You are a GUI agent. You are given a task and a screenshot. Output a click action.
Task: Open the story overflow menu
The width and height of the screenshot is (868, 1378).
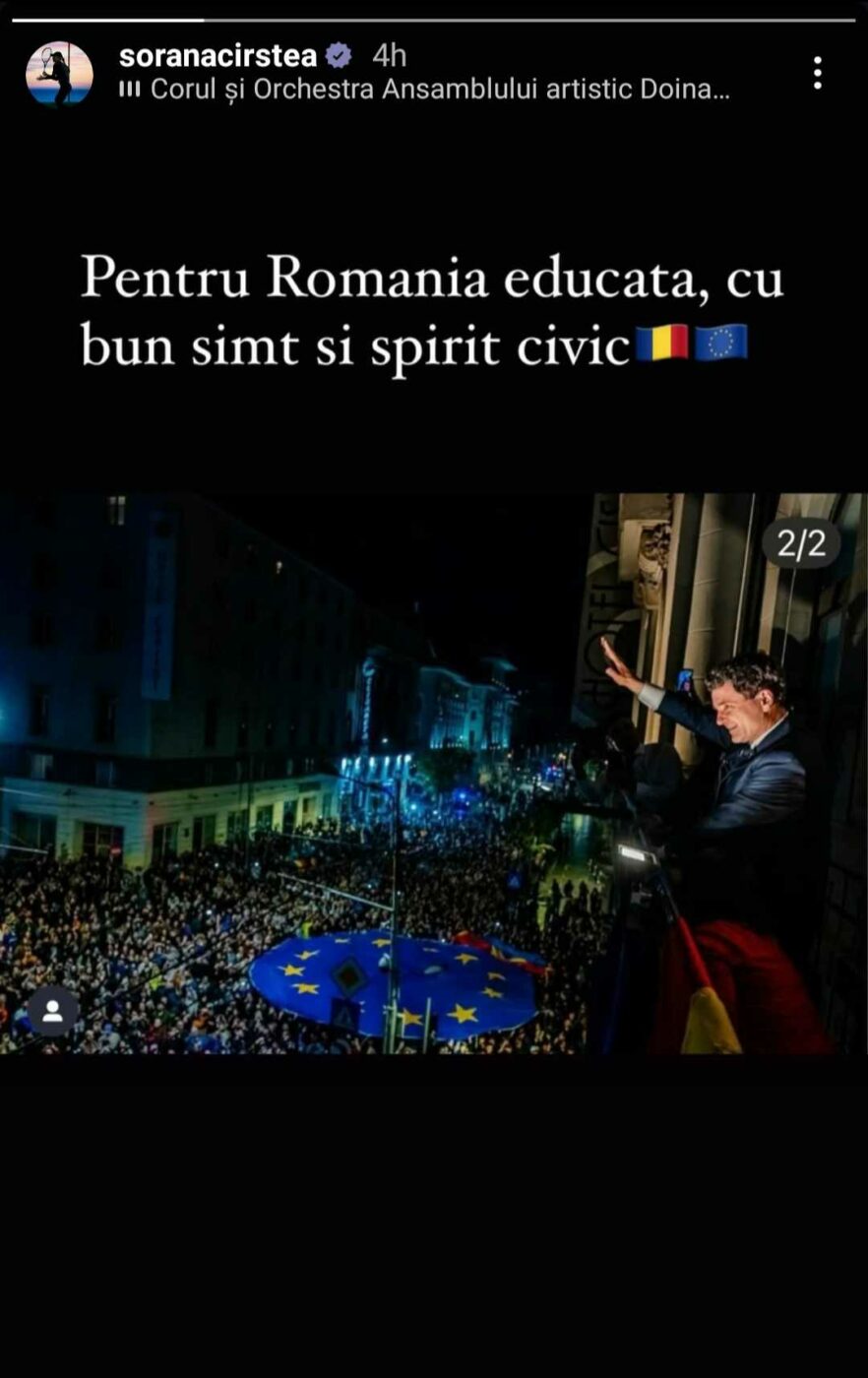pyautogui.click(x=817, y=73)
